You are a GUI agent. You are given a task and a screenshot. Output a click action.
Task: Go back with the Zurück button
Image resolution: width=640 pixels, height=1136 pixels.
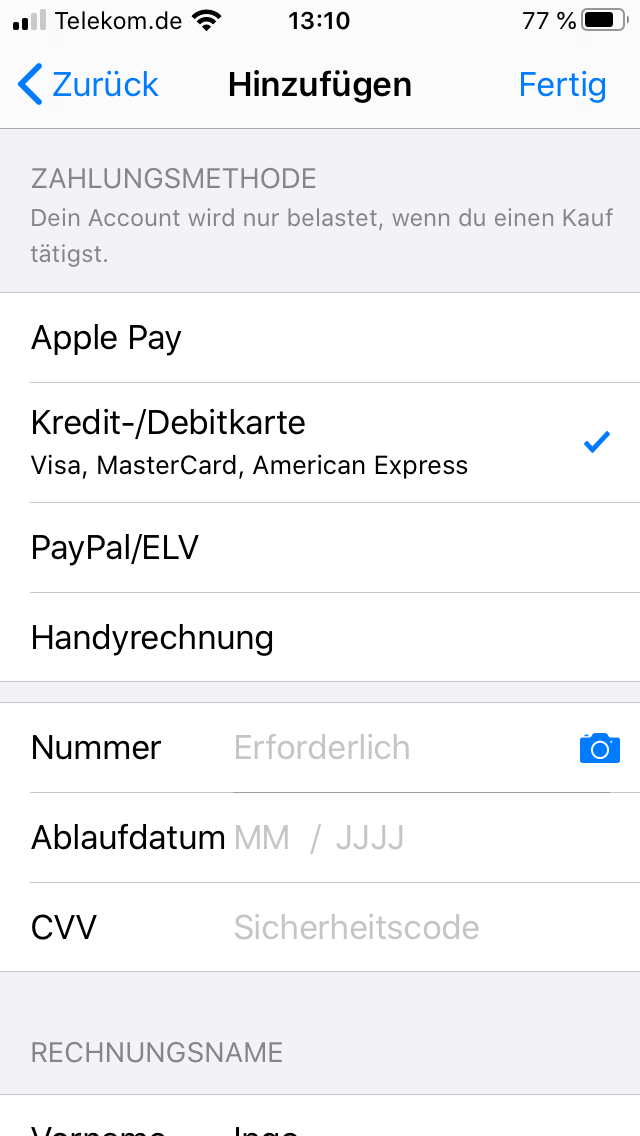click(89, 85)
